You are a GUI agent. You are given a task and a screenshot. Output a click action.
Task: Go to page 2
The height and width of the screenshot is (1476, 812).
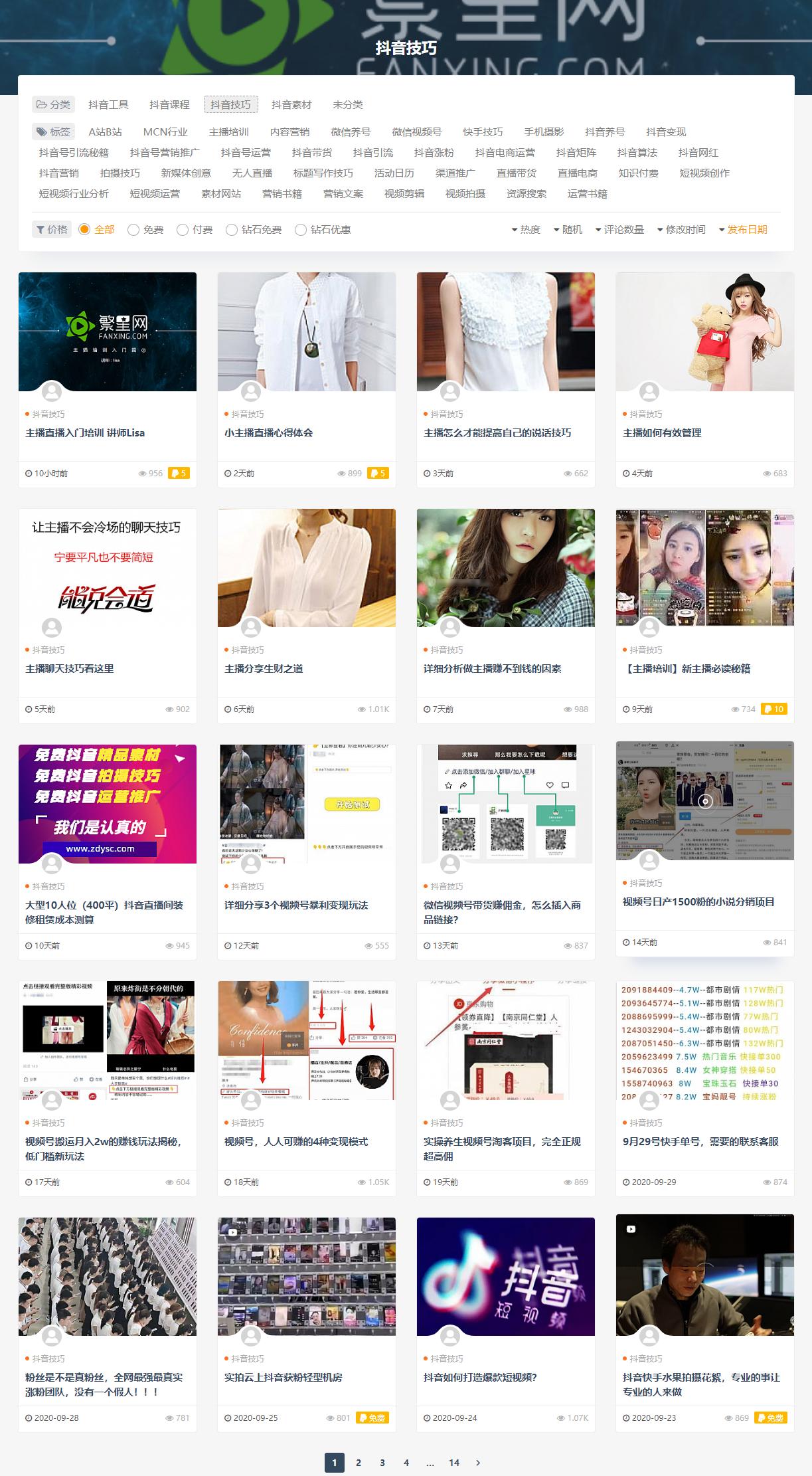(x=359, y=1463)
